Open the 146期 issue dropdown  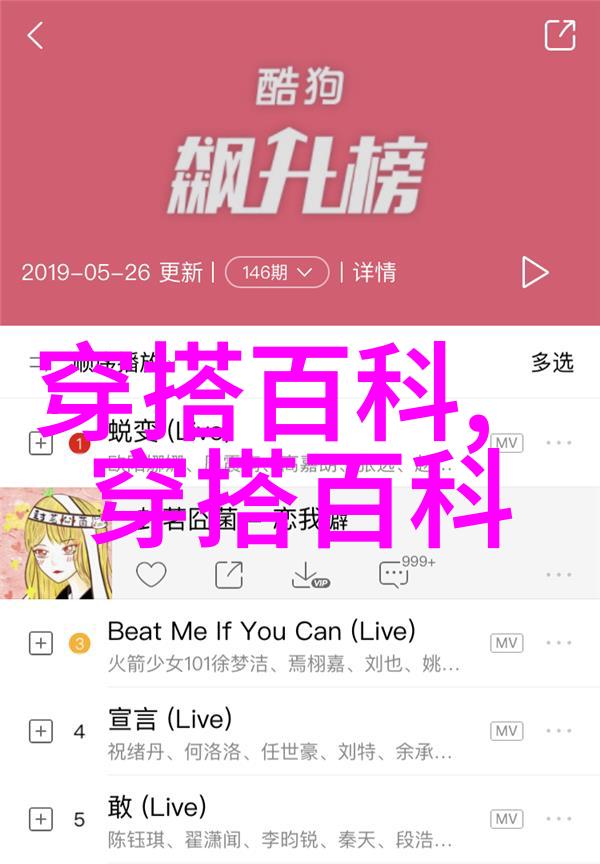coord(277,272)
